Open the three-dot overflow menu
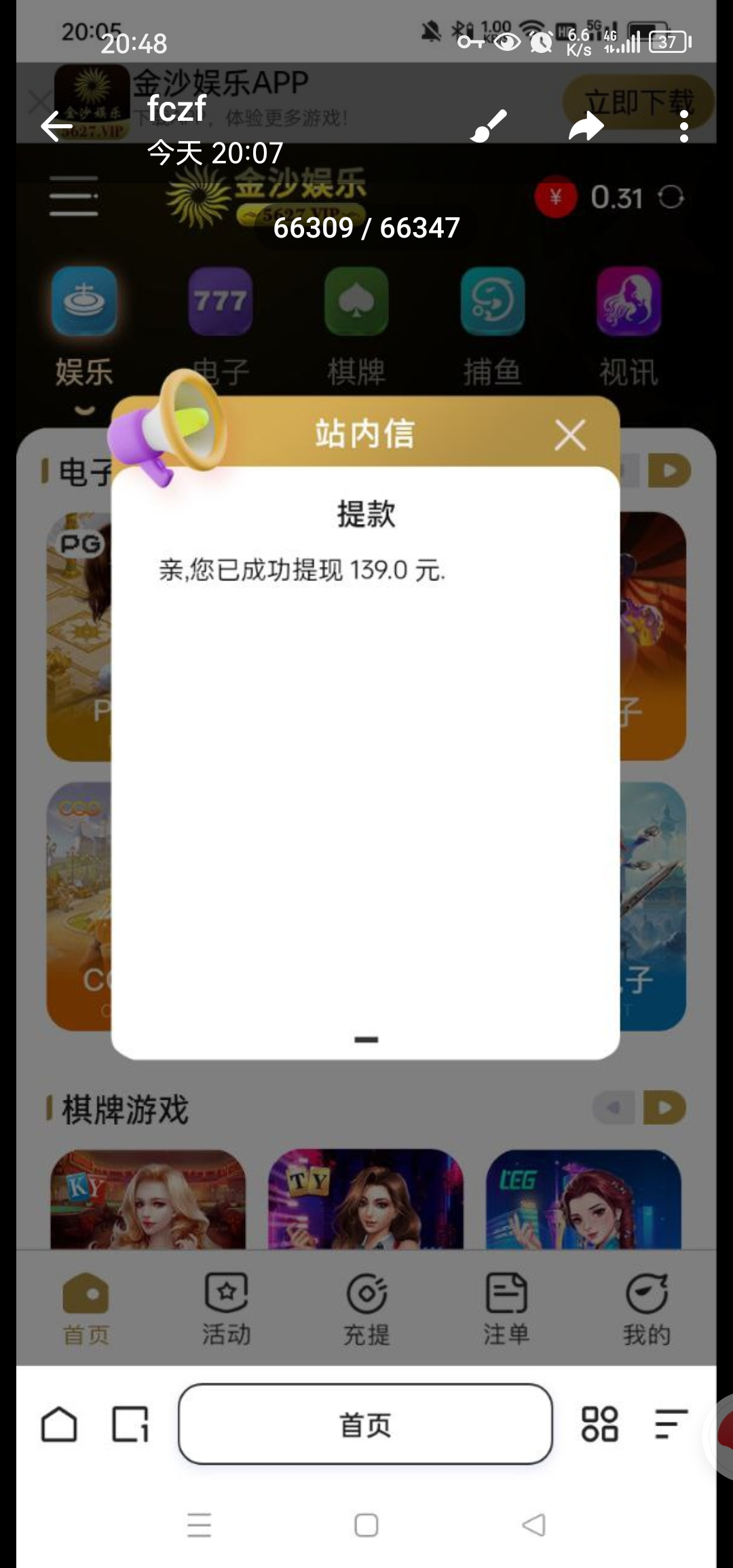 (683, 126)
